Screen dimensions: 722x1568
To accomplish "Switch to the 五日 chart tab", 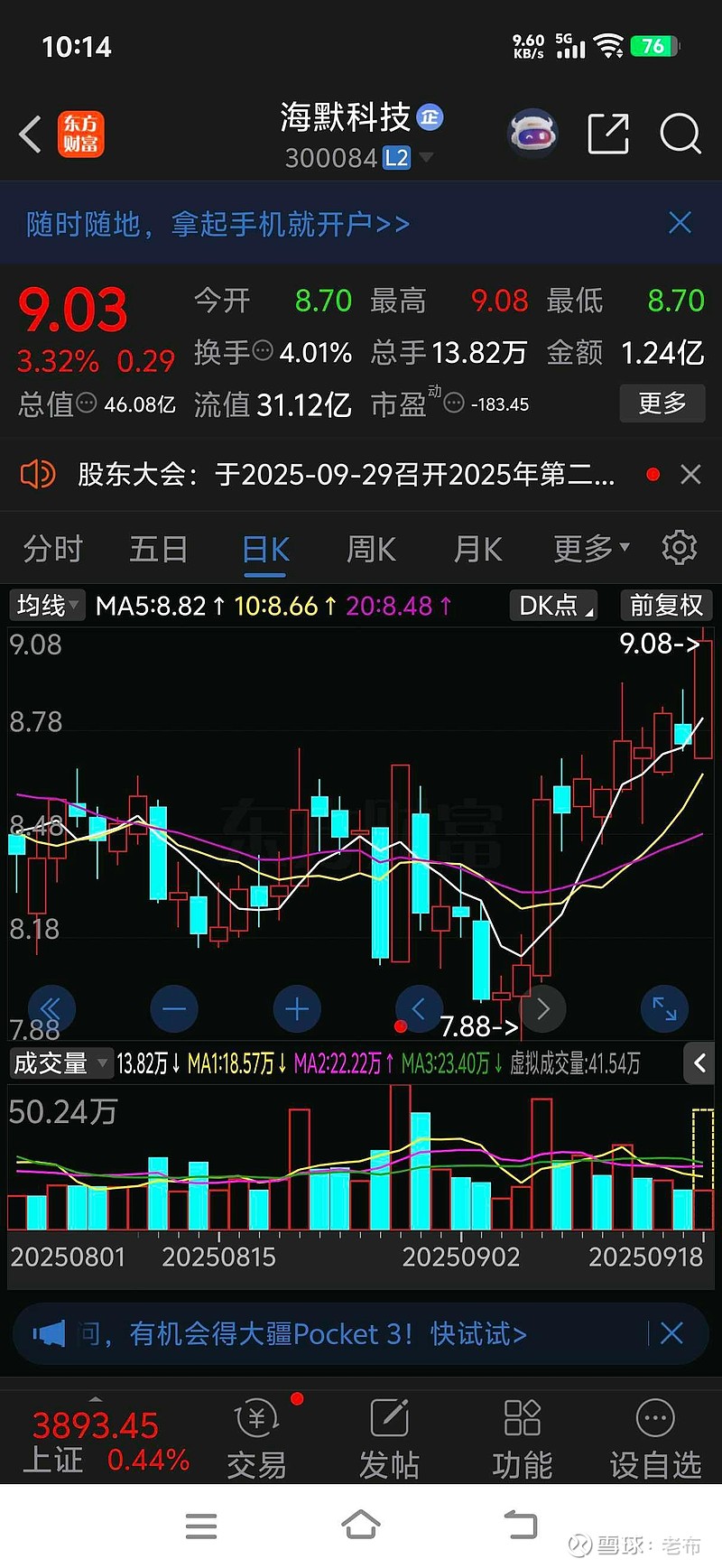I will coord(159,549).
